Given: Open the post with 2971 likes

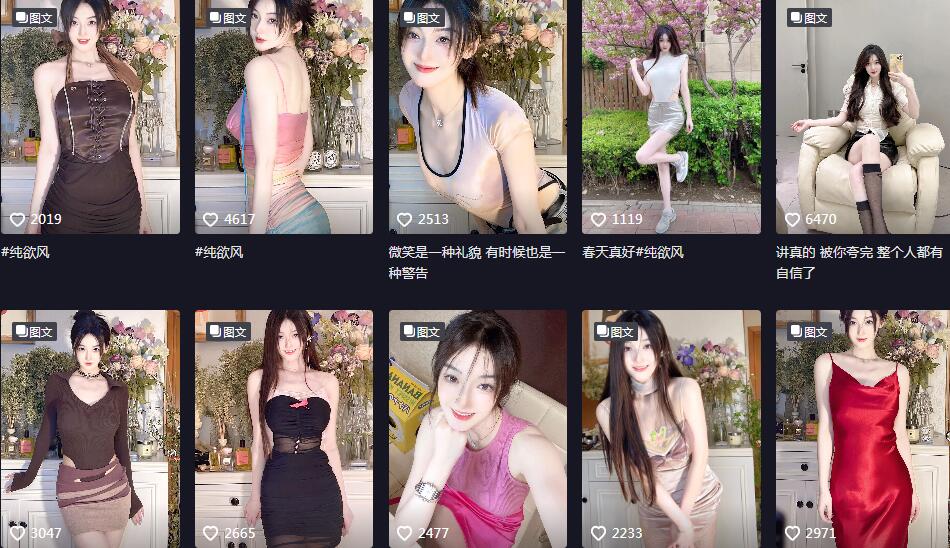Looking at the screenshot, I should tap(863, 428).
